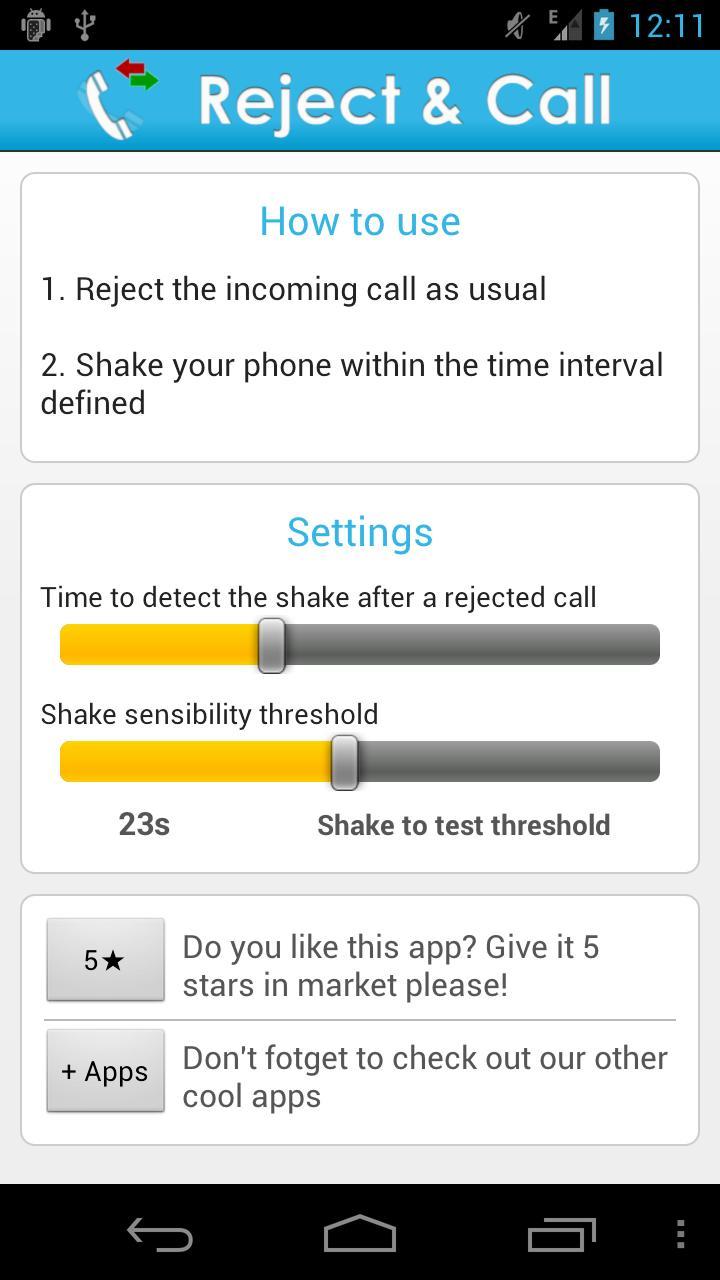This screenshot has height=1280, width=720.
Task: Click the Settings section heading
Action: click(359, 531)
